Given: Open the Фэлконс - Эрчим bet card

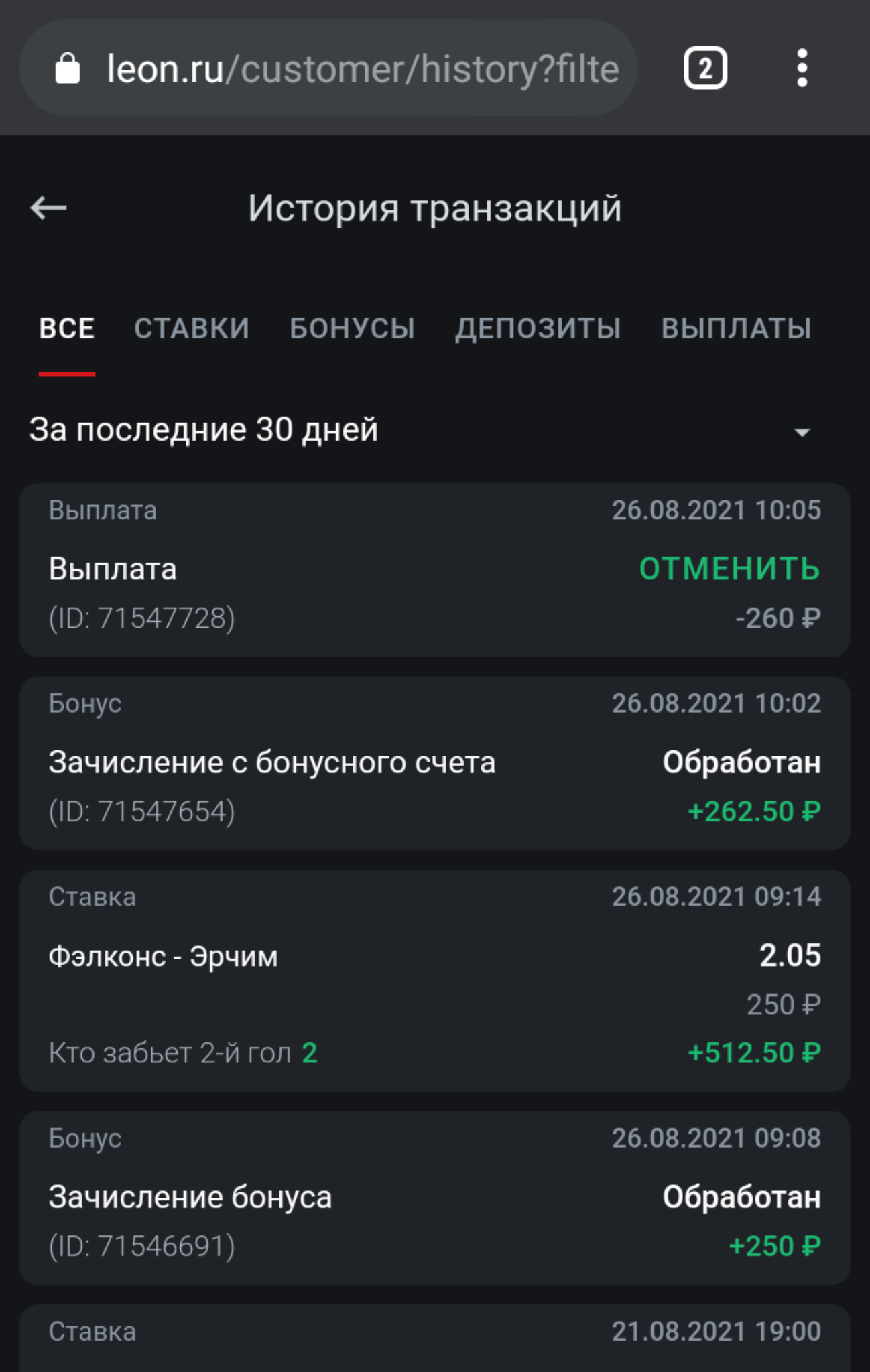Looking at the screenshot, I should pyautogui.click(x=434, y=981).
